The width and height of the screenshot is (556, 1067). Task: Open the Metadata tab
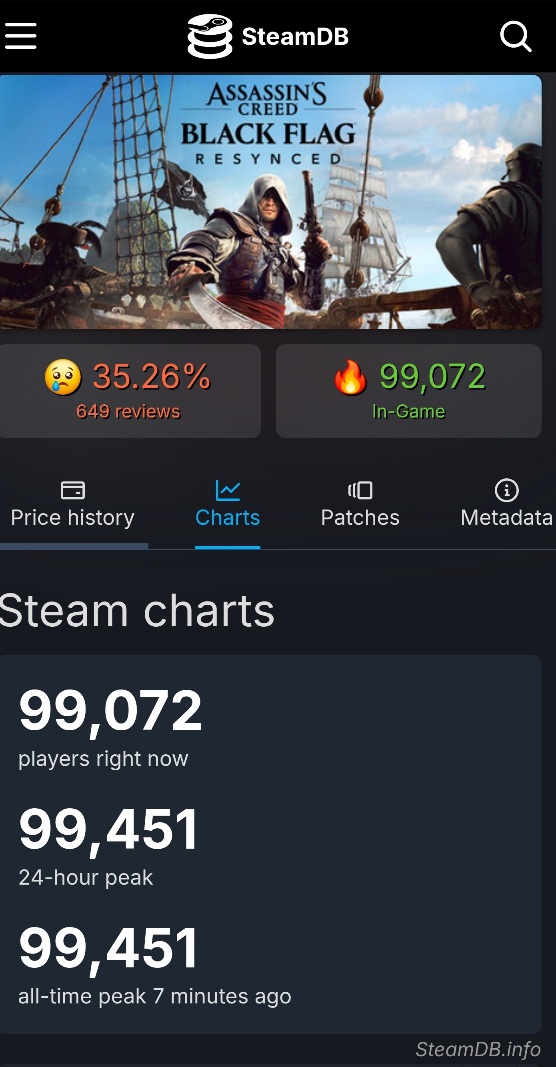point(506,506)
